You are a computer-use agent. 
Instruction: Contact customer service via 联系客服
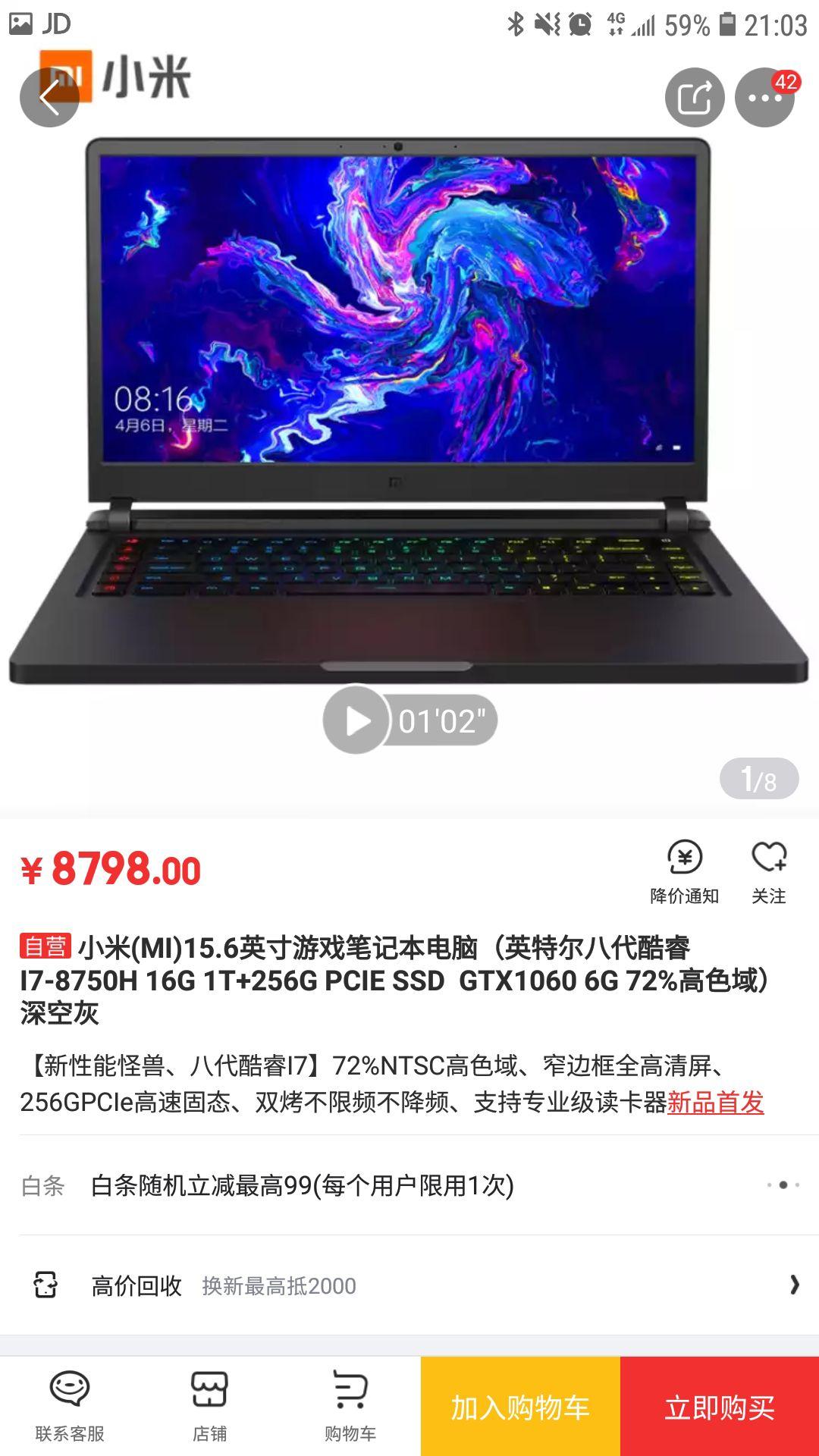click(70, 1405)
